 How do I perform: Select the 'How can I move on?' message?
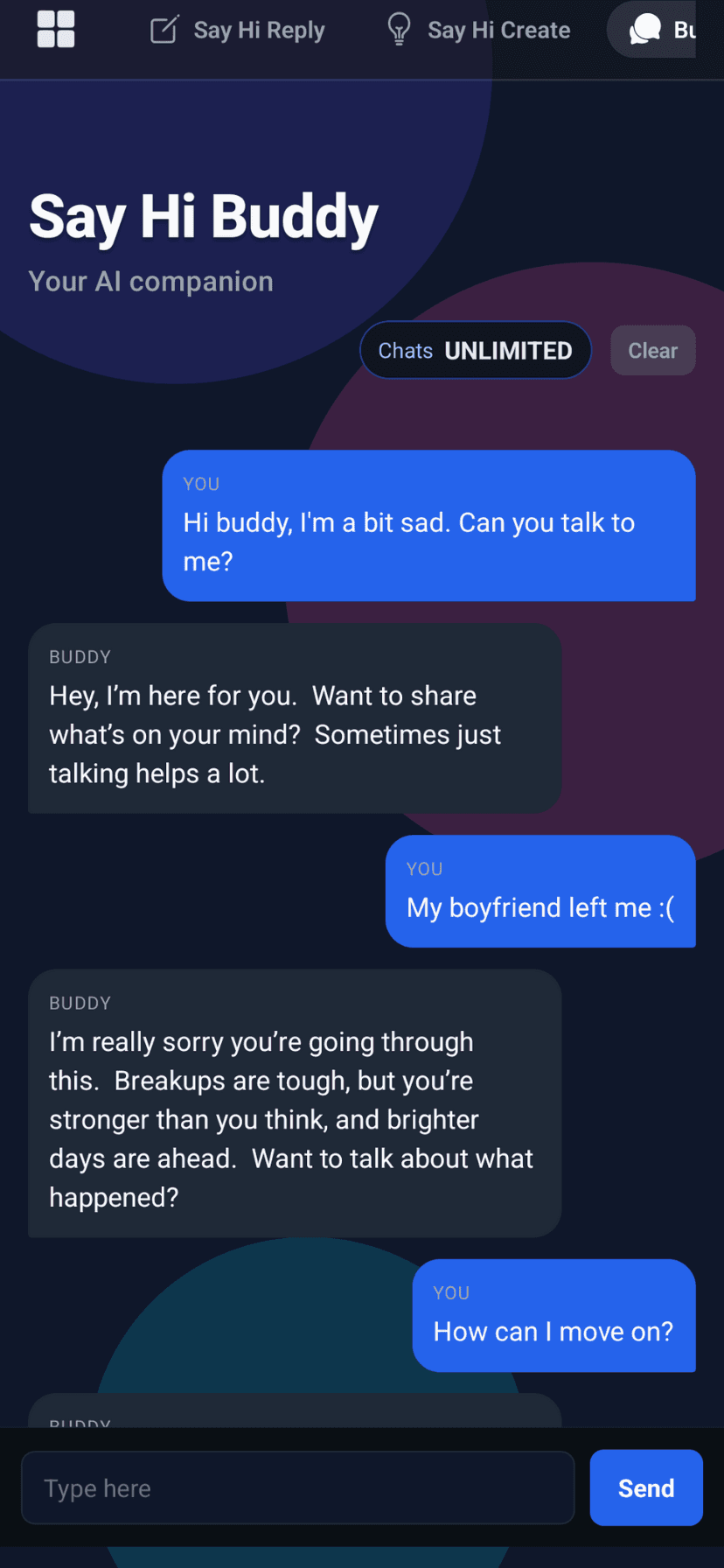(553, 1315)
